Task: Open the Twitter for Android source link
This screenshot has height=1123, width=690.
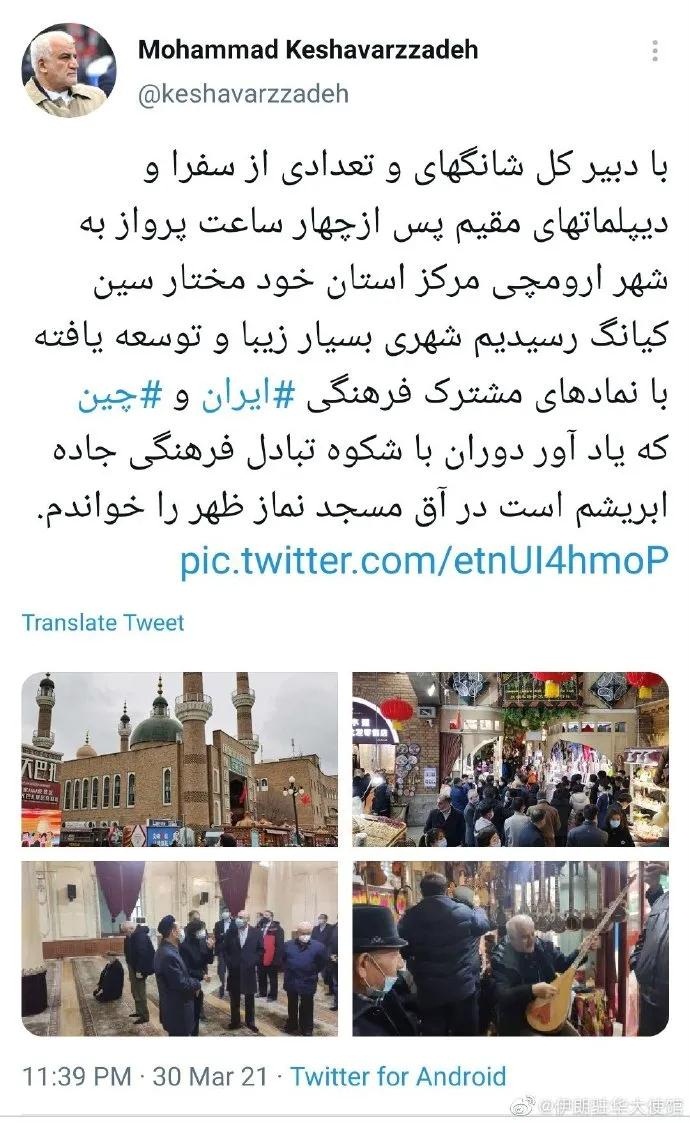Action: [x=398, y=1076]
